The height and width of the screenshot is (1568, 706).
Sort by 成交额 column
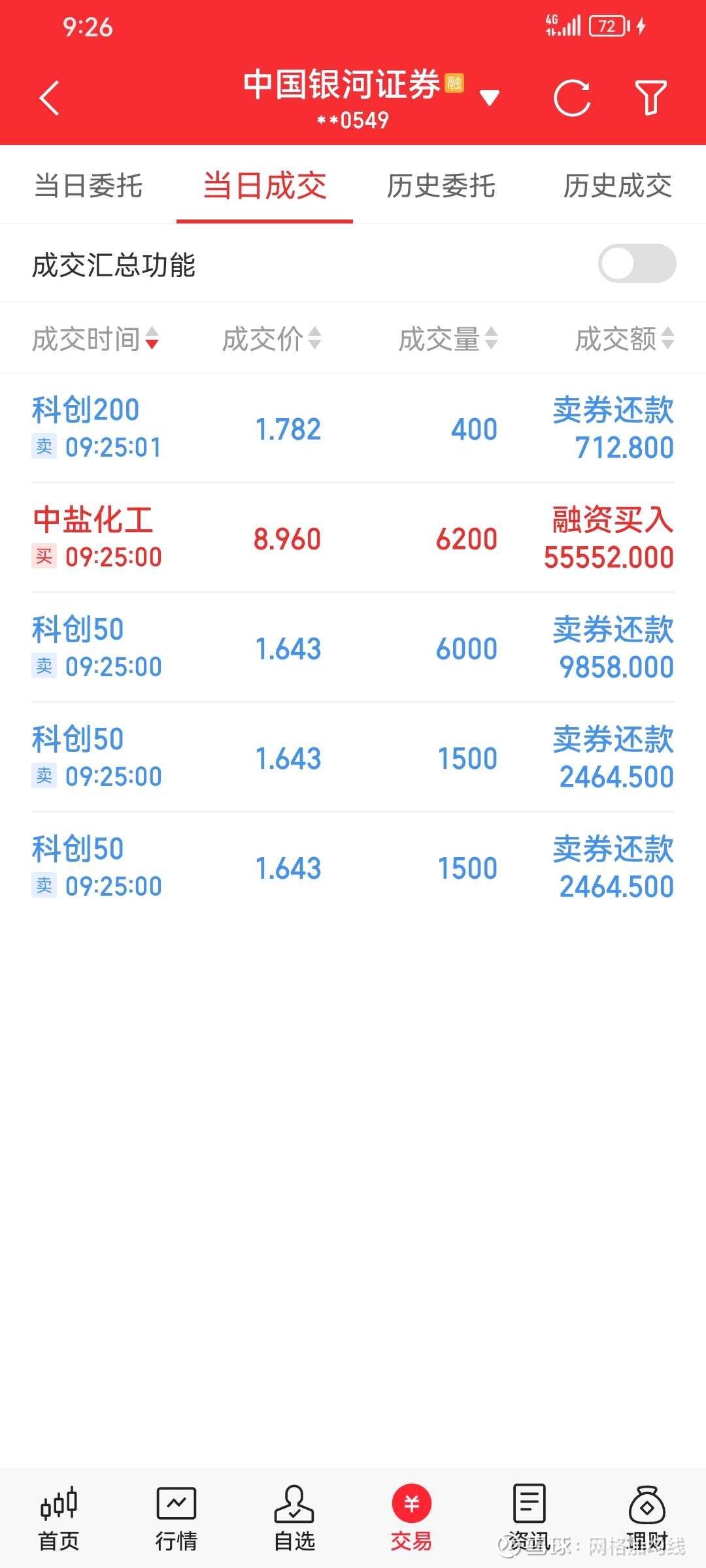tap(624, 338)
